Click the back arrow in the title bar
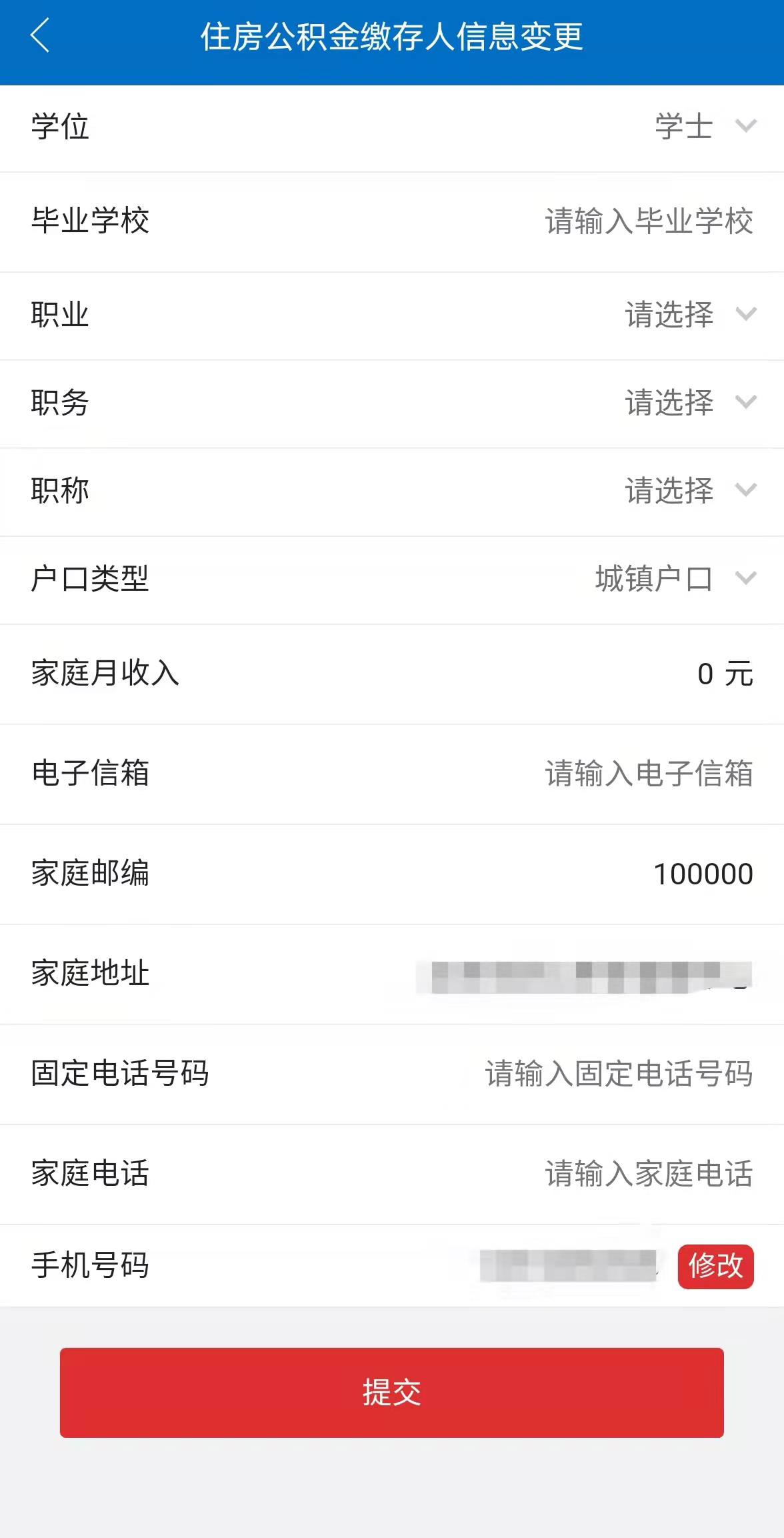The image size is (784, 1538). 41,37
